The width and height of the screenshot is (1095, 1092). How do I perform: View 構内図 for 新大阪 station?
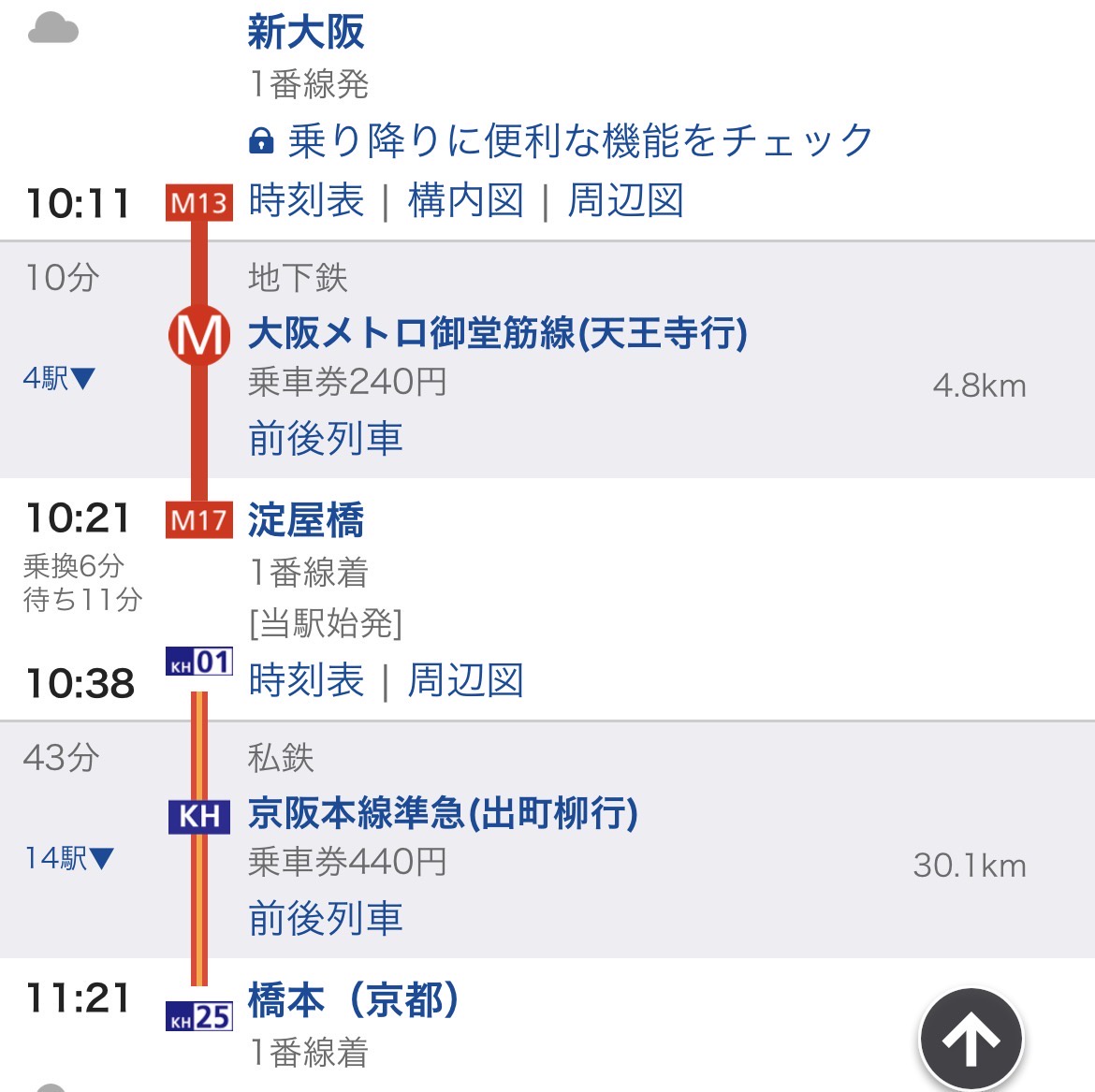(465, 200)
